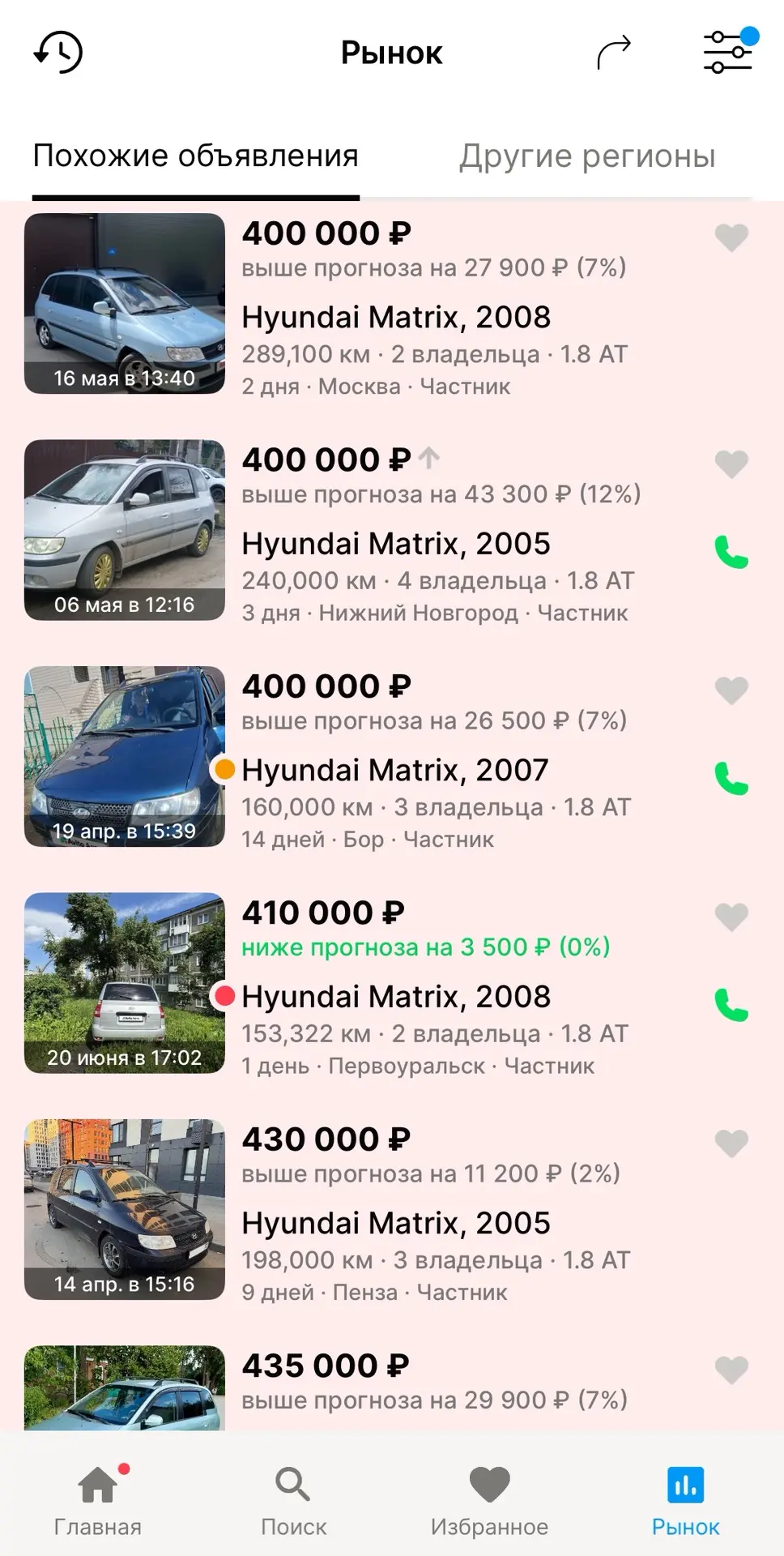The image size is (784, 1556).
Task: Favorite the 430 000 ₽ Пенза listing
Action: pyautogui.click(x=731, y=1143)
